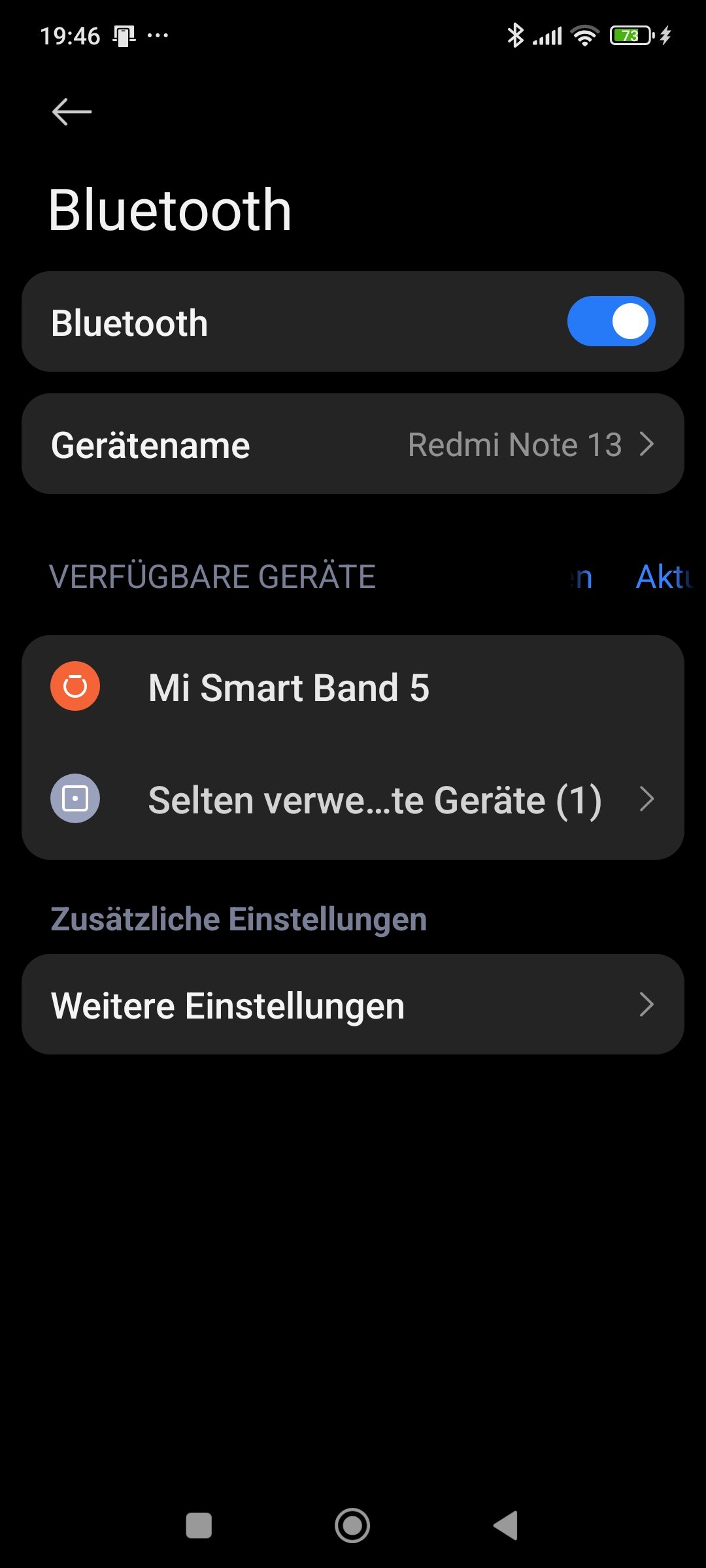Viewport: 706px width, 1568px height.
Task: Go to the home screen
Action: coord(352,1526)
